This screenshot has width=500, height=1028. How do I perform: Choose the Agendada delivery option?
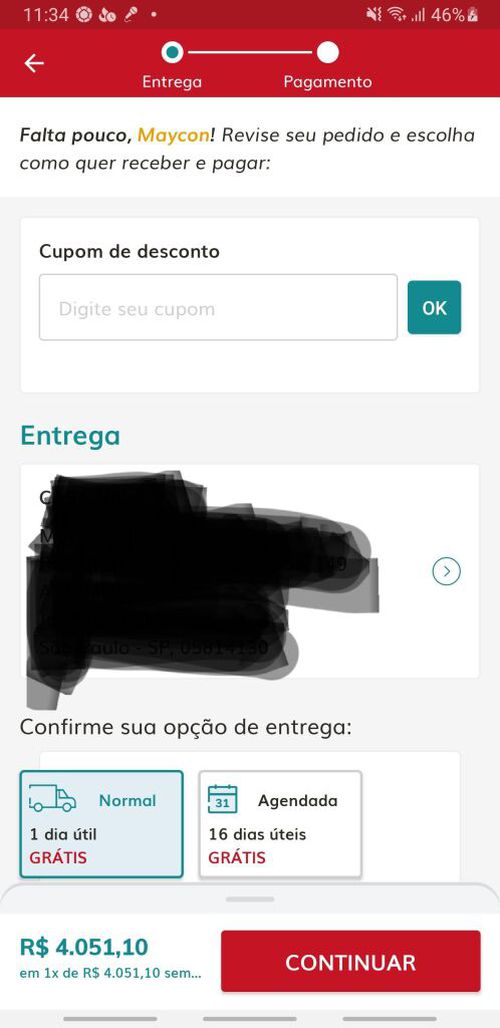coord(280,824)
